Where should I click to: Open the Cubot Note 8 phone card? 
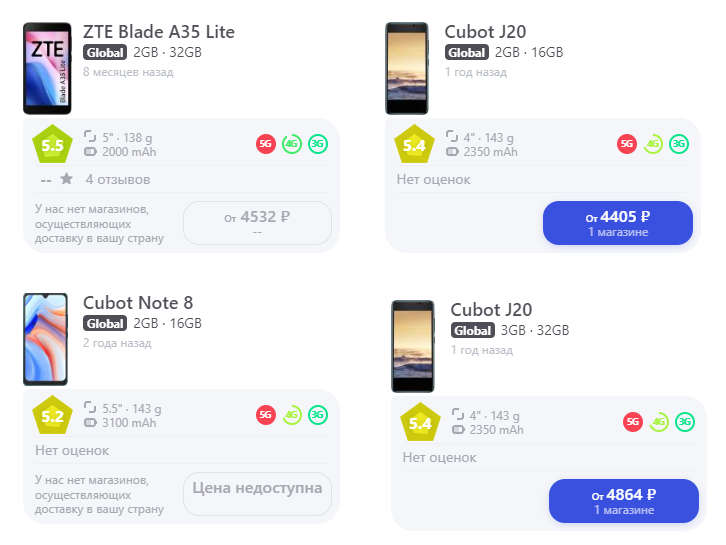[138, 303]
